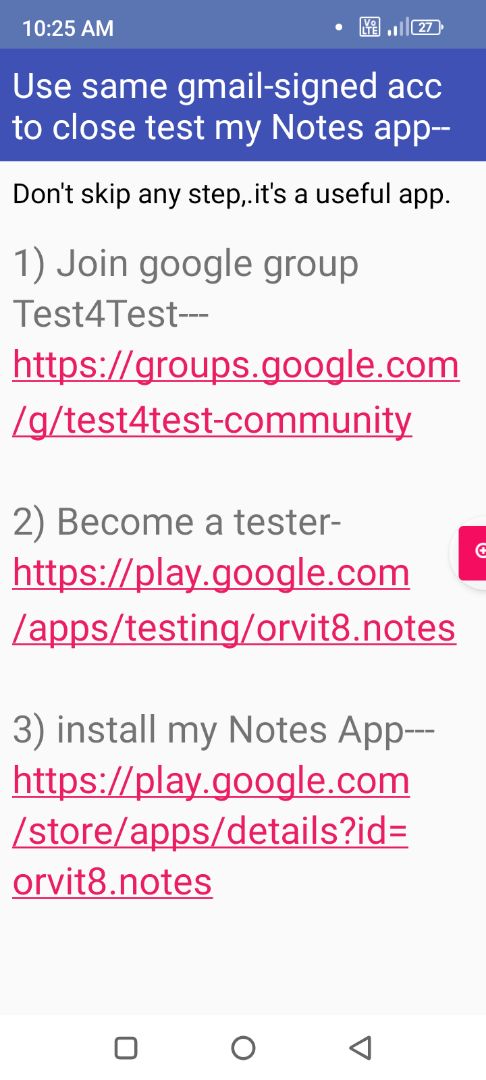Open the Test4Test google group link
This screenshot has height=1080, width=486.
point(235,392)
